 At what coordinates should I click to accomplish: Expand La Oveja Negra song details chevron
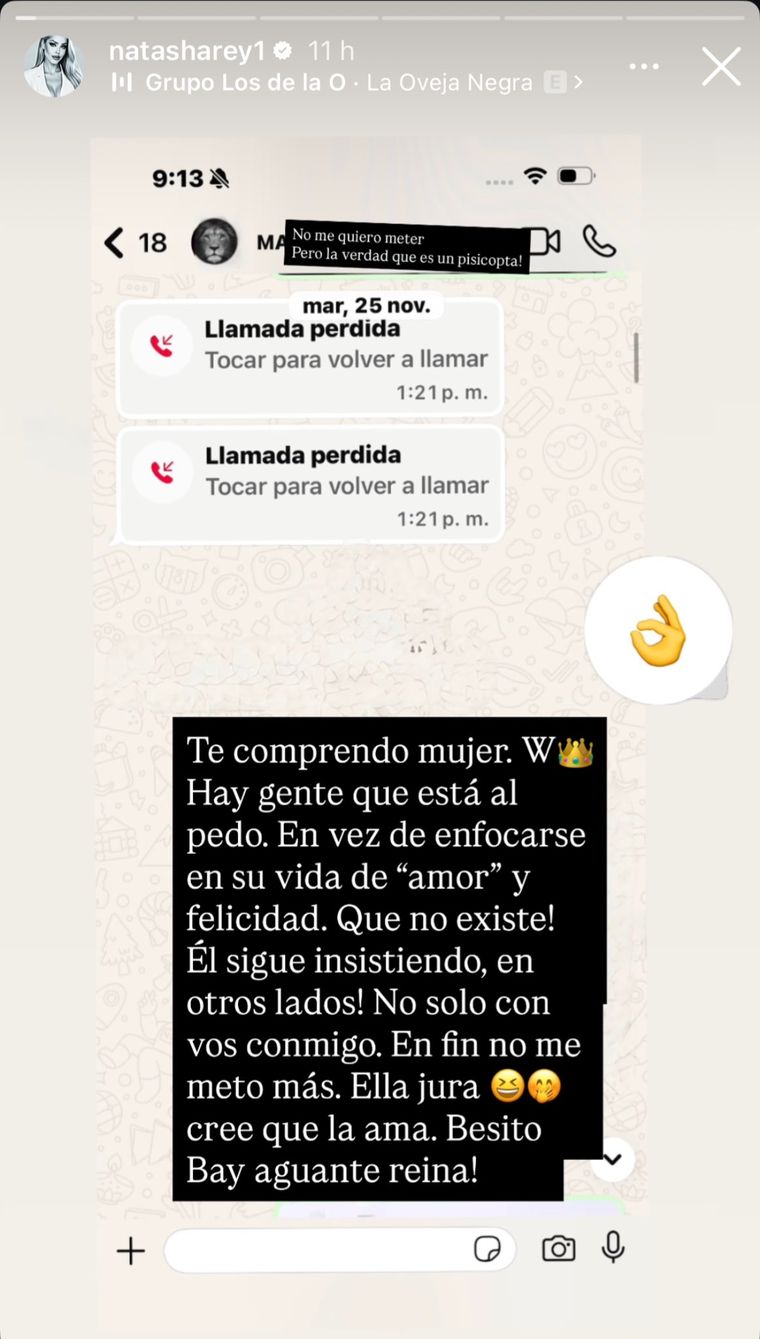(x=578, y=82)
